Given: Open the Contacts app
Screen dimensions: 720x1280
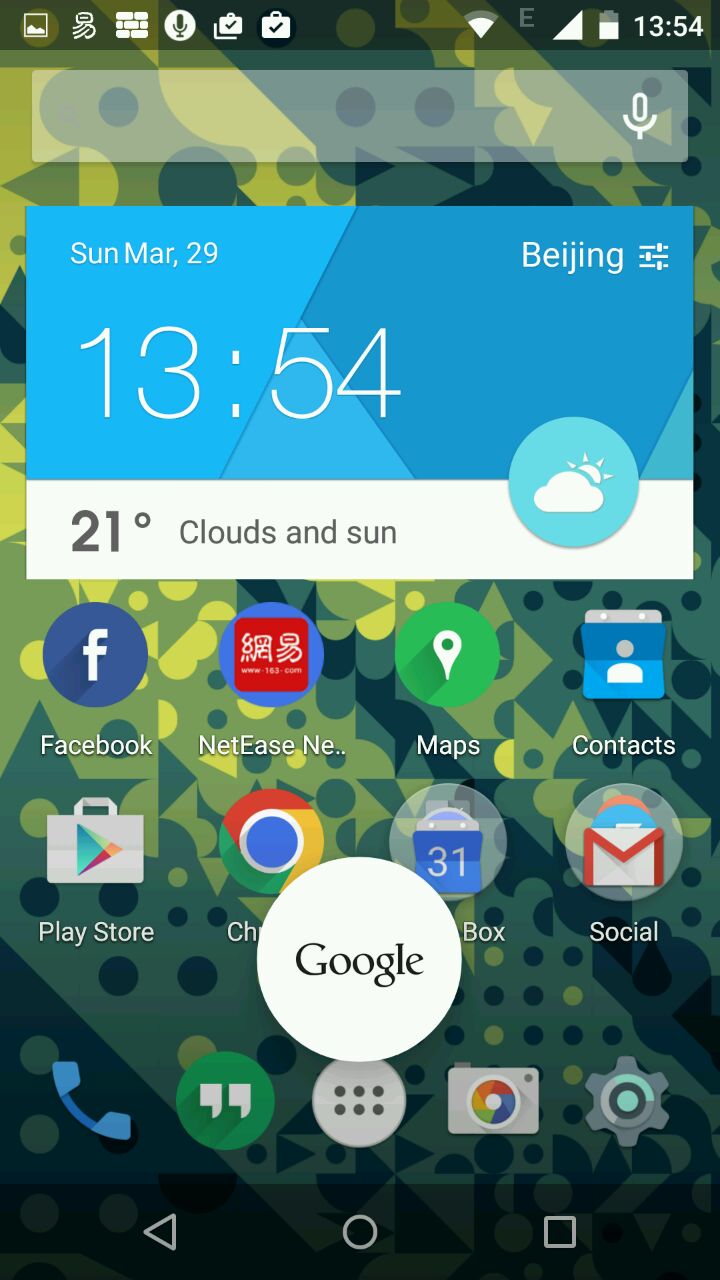Looking at the screenshot, I should pos(623,655).
